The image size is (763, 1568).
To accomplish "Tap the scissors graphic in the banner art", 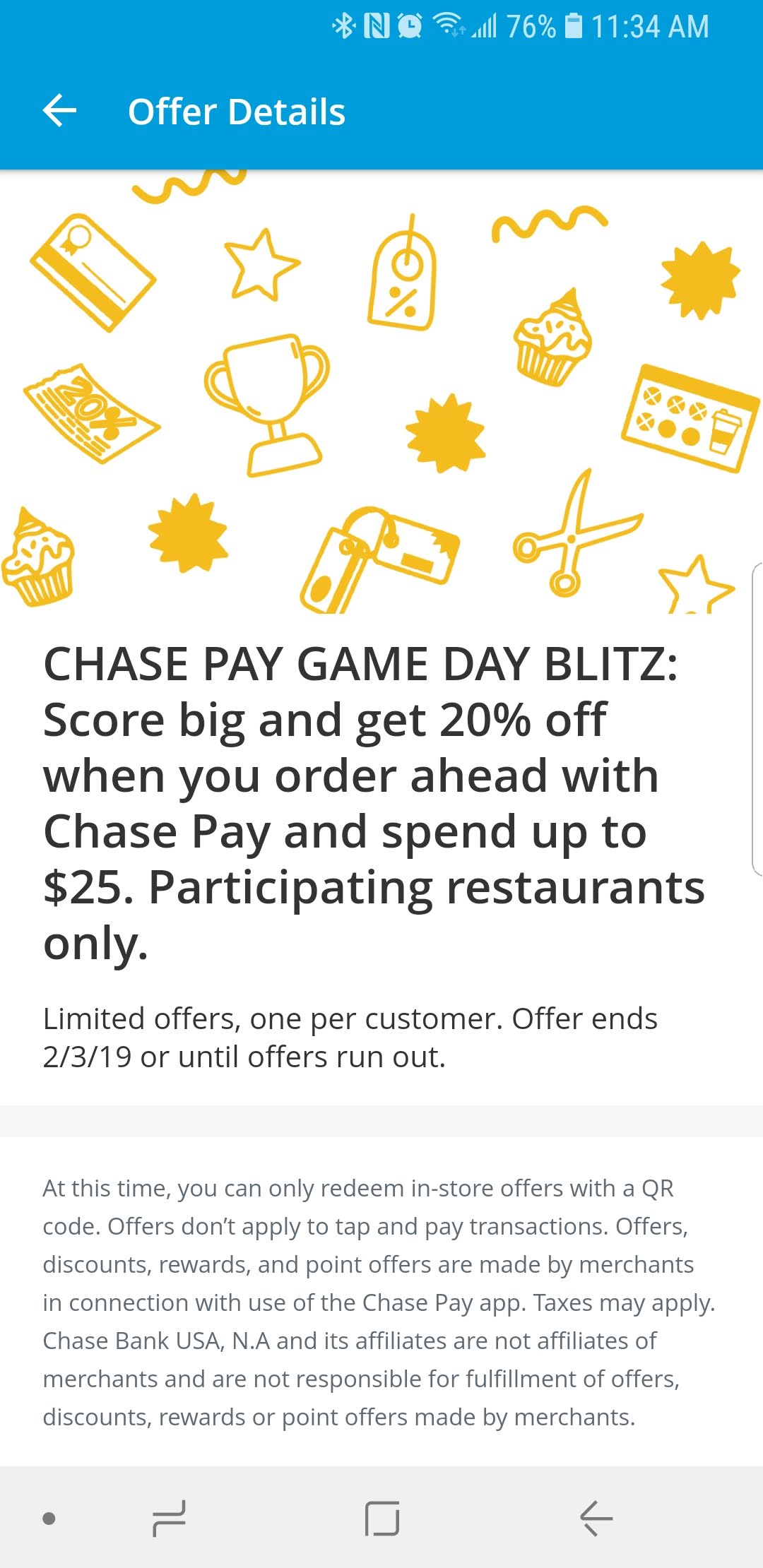I will (572, 537).
